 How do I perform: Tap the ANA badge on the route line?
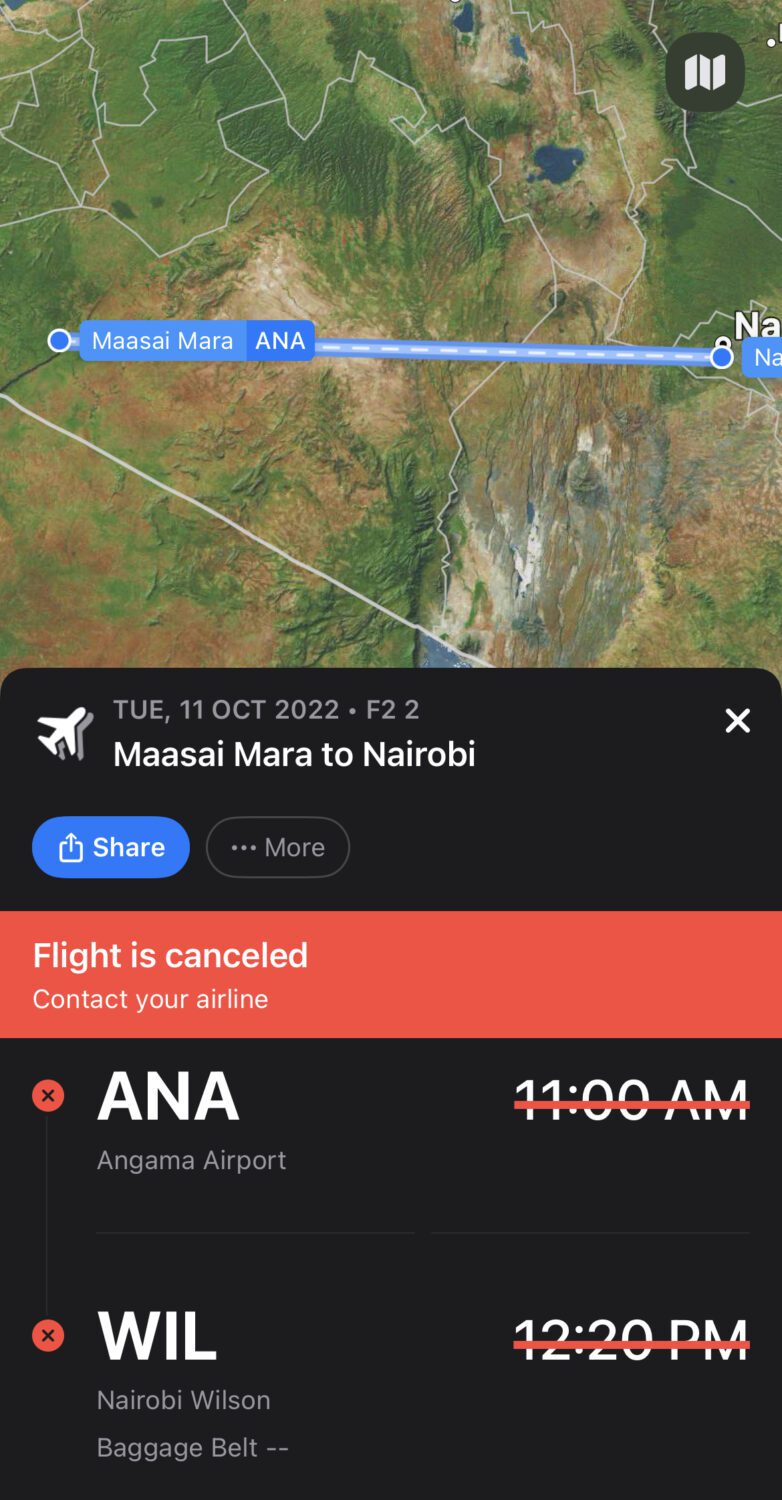tap(279, 341)
